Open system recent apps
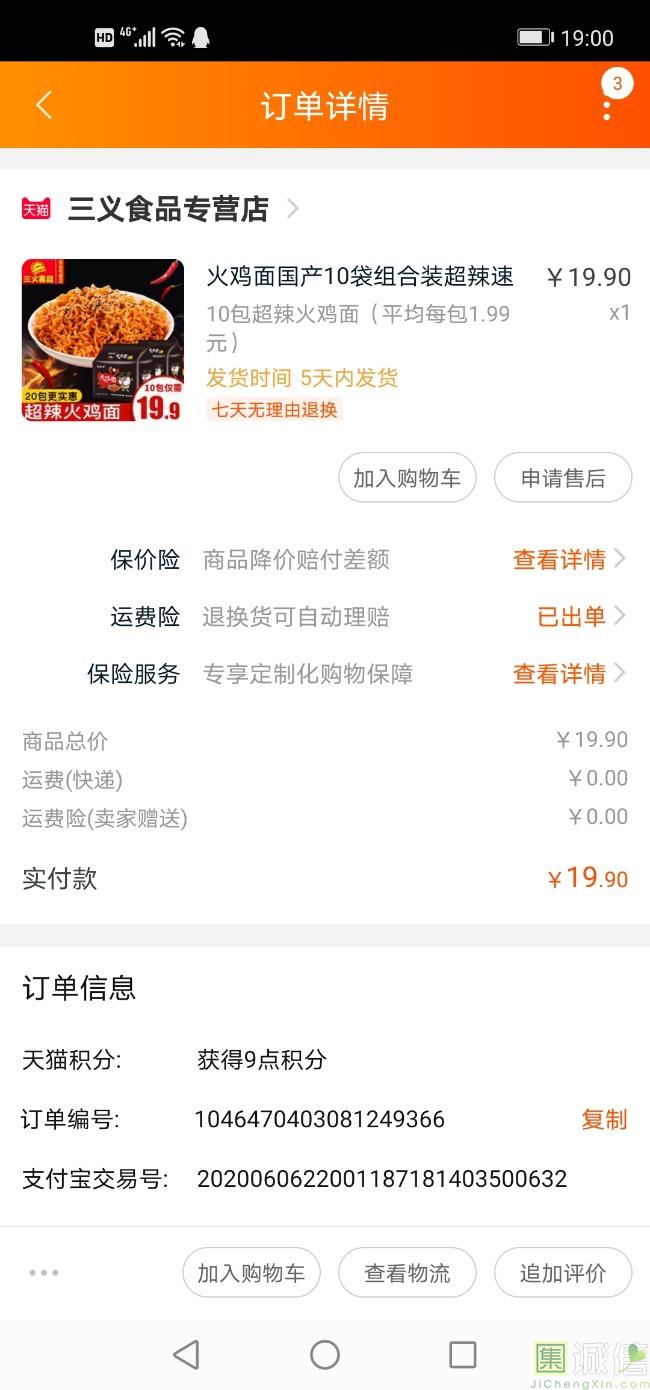The image size is (650, 1390). (x=463, y=1355)
